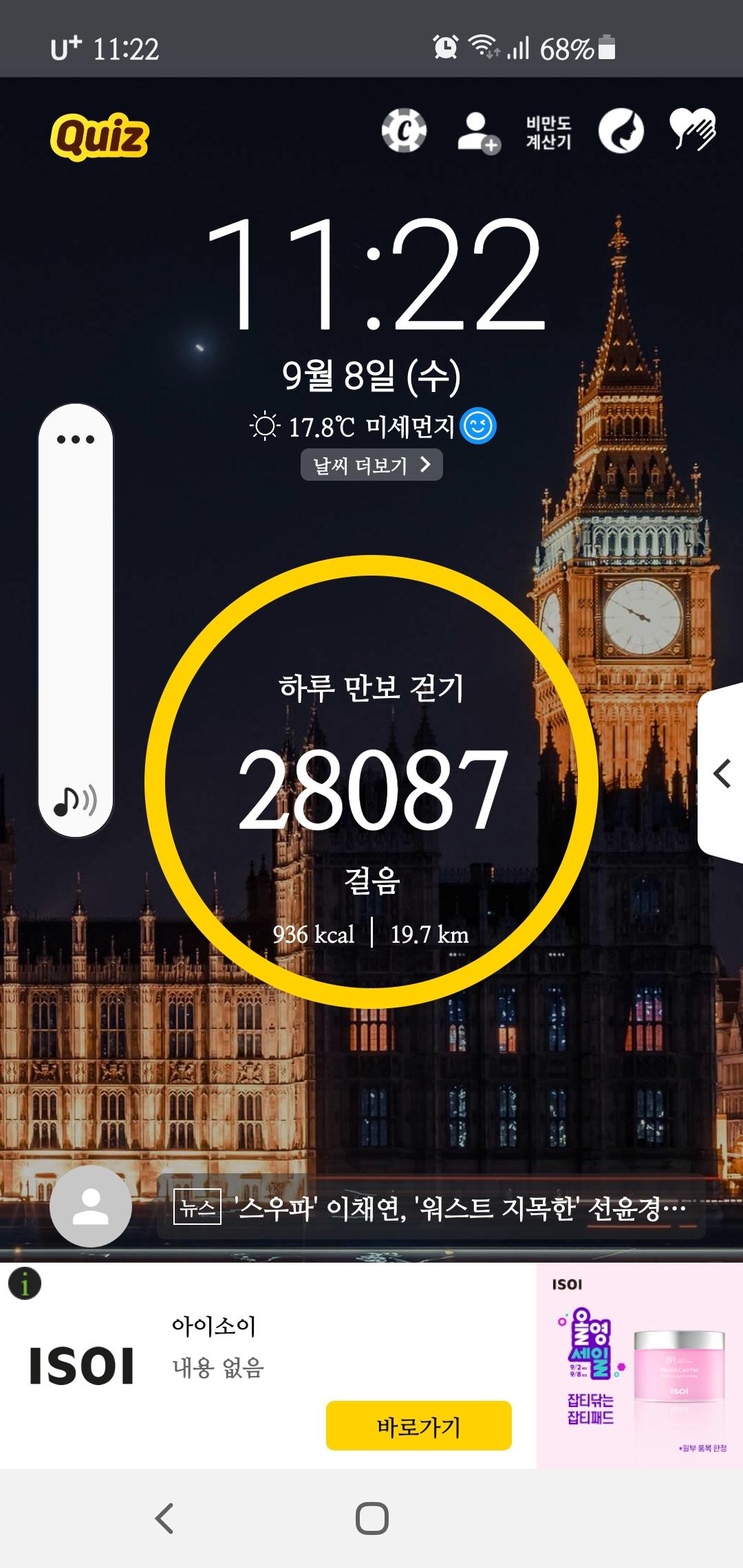The width and height of the screenshot is (743, 1568).
Task: Tap the system home button
Action: (x=371, y=1518)
